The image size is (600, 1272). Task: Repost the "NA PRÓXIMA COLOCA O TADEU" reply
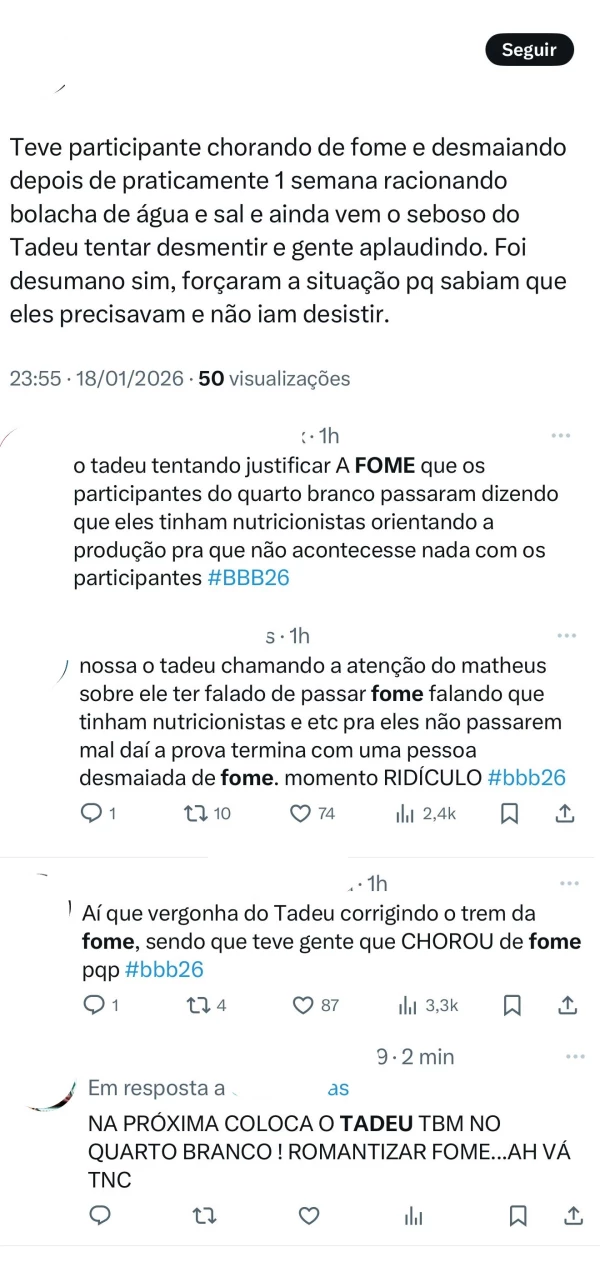203,1216
